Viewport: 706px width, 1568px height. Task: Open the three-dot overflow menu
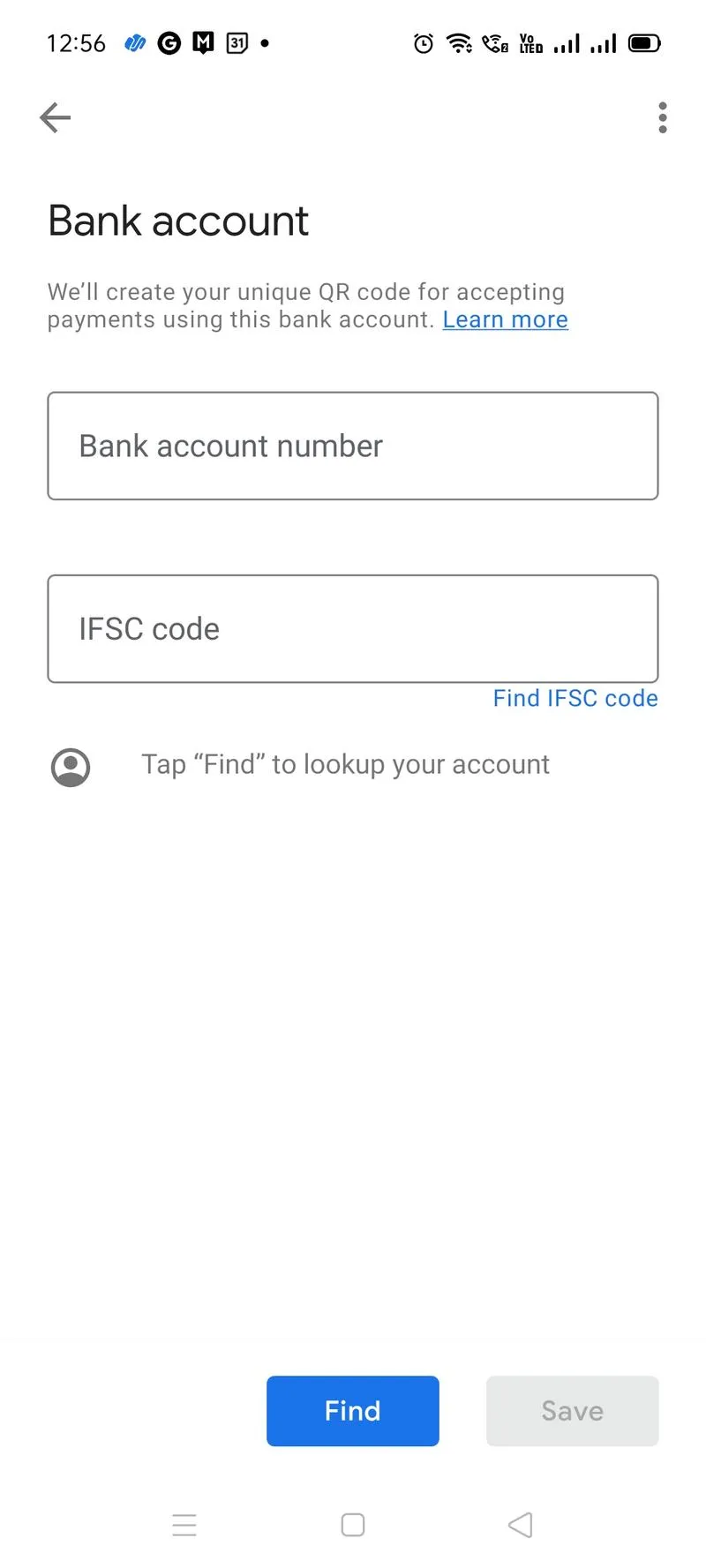coord(663,117)
